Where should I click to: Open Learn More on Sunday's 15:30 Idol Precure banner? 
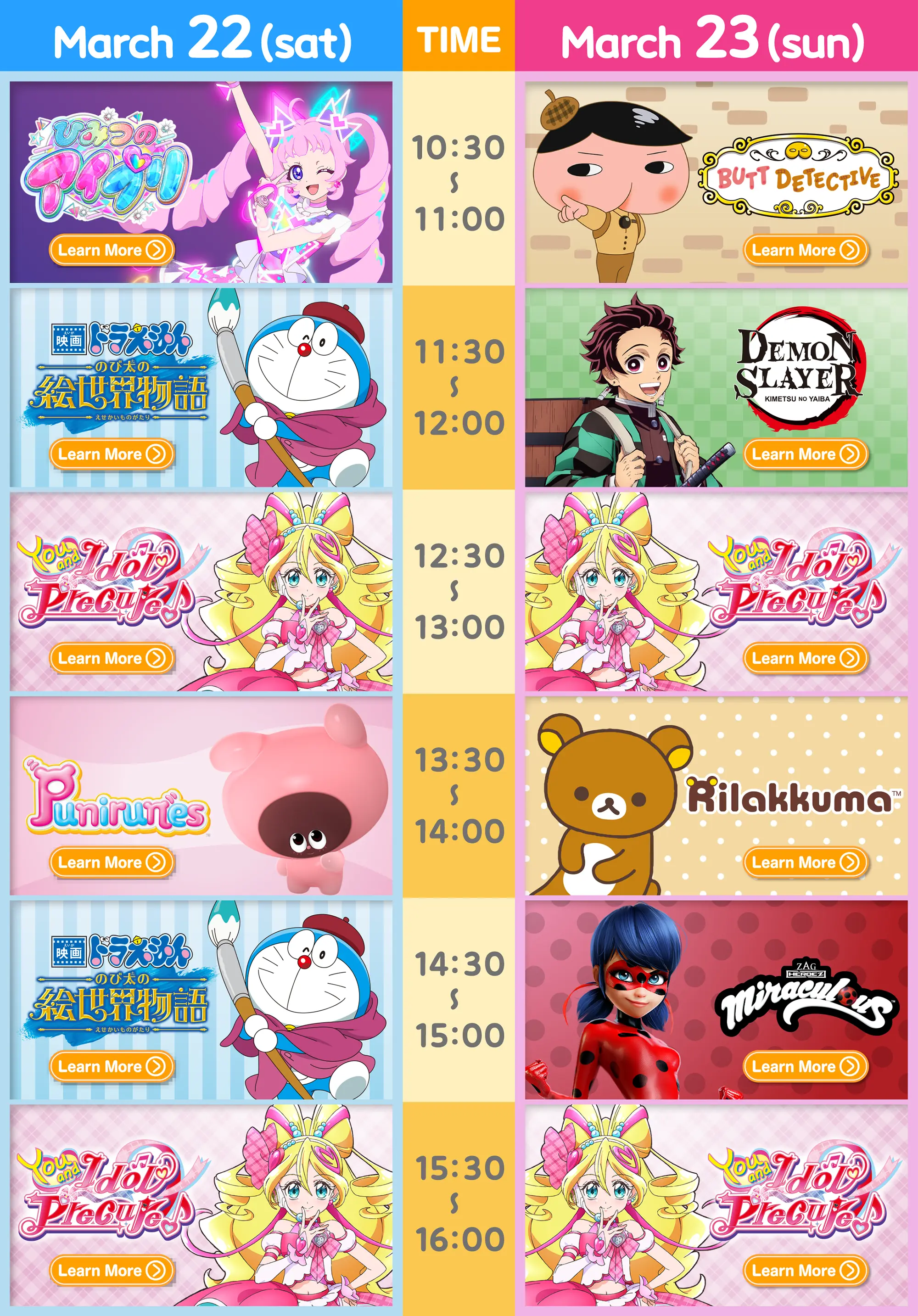coord(806,1270)
